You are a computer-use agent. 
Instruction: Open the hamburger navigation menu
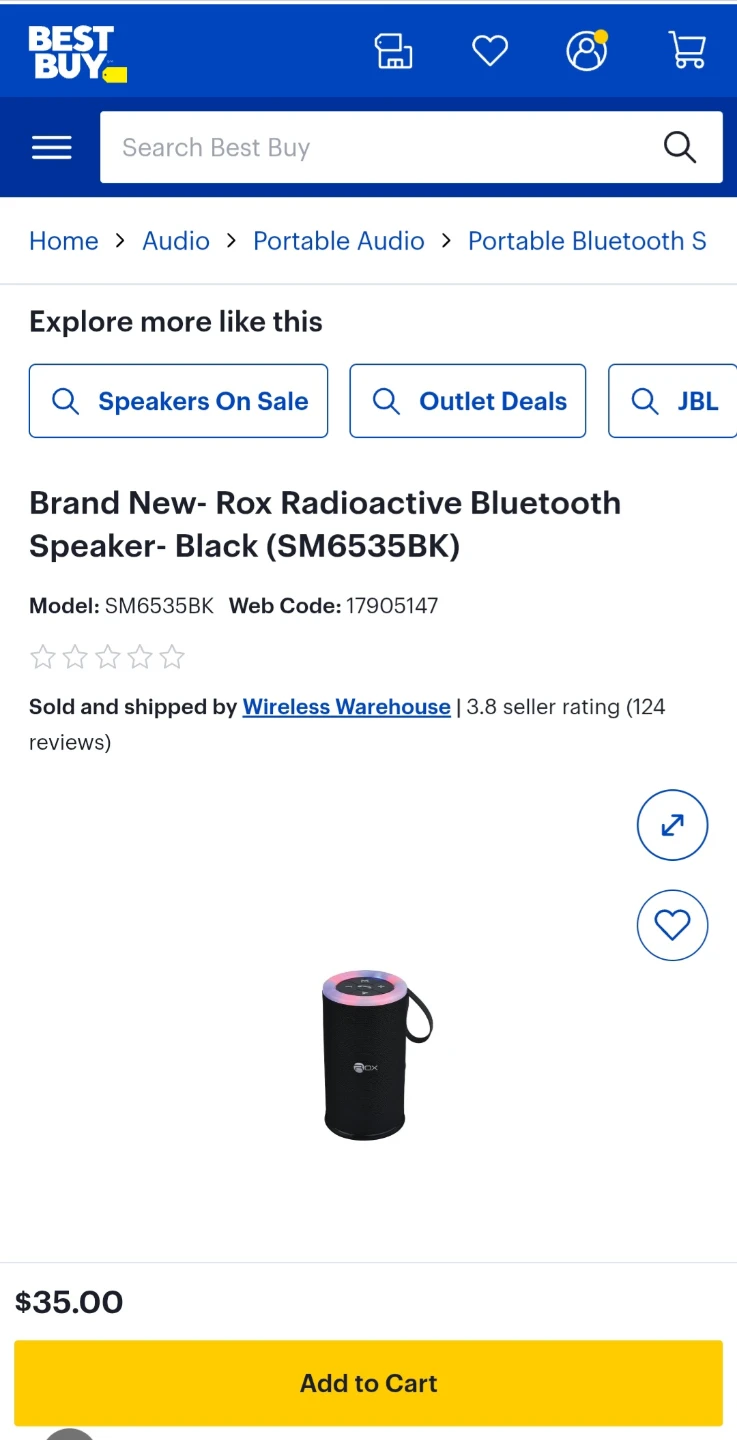click(51, 147)
